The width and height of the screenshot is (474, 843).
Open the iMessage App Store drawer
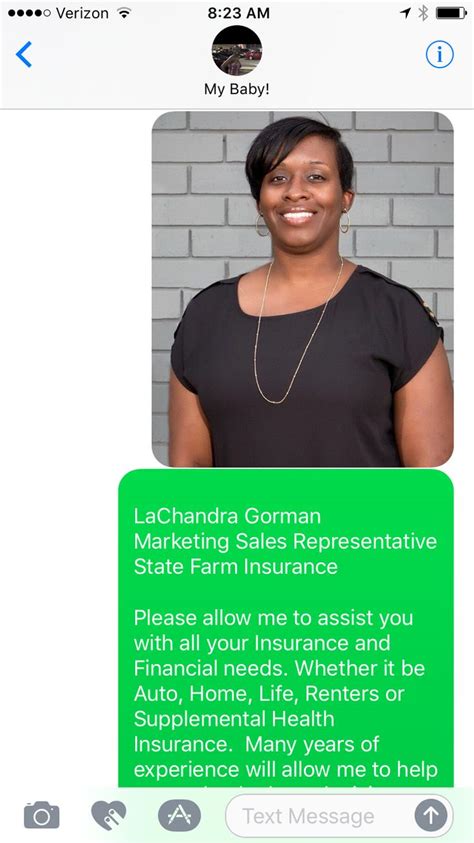(179, 816)
